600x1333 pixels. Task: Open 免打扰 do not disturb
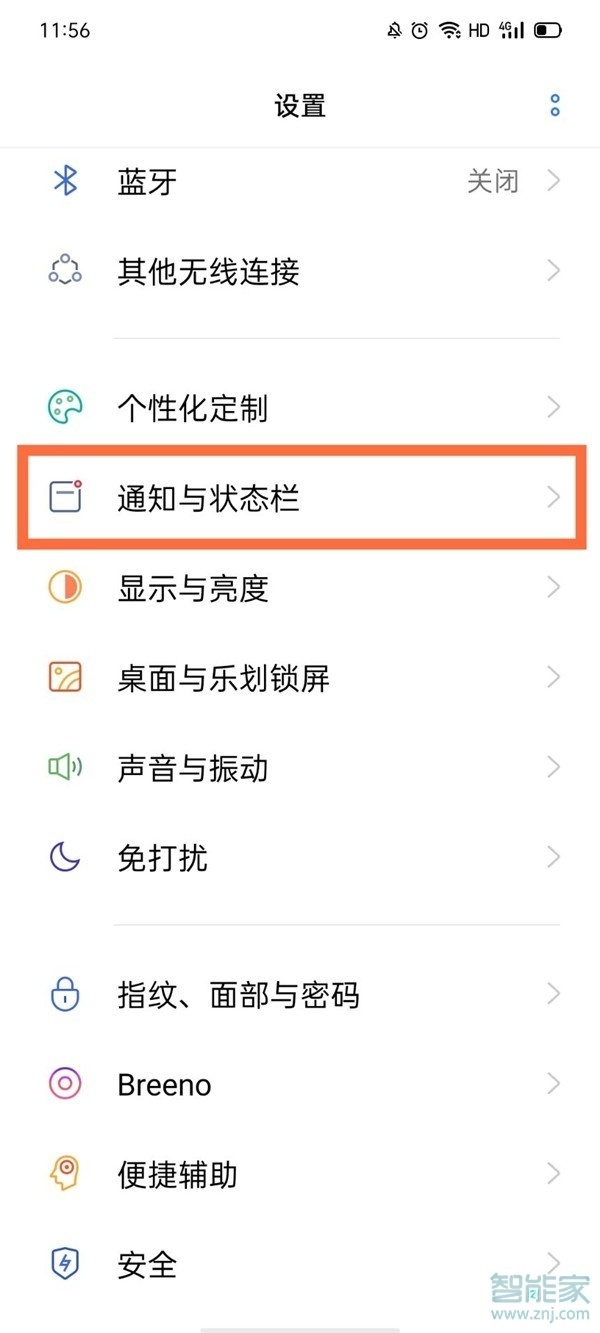pyautogui.click(x=300, y=858)
